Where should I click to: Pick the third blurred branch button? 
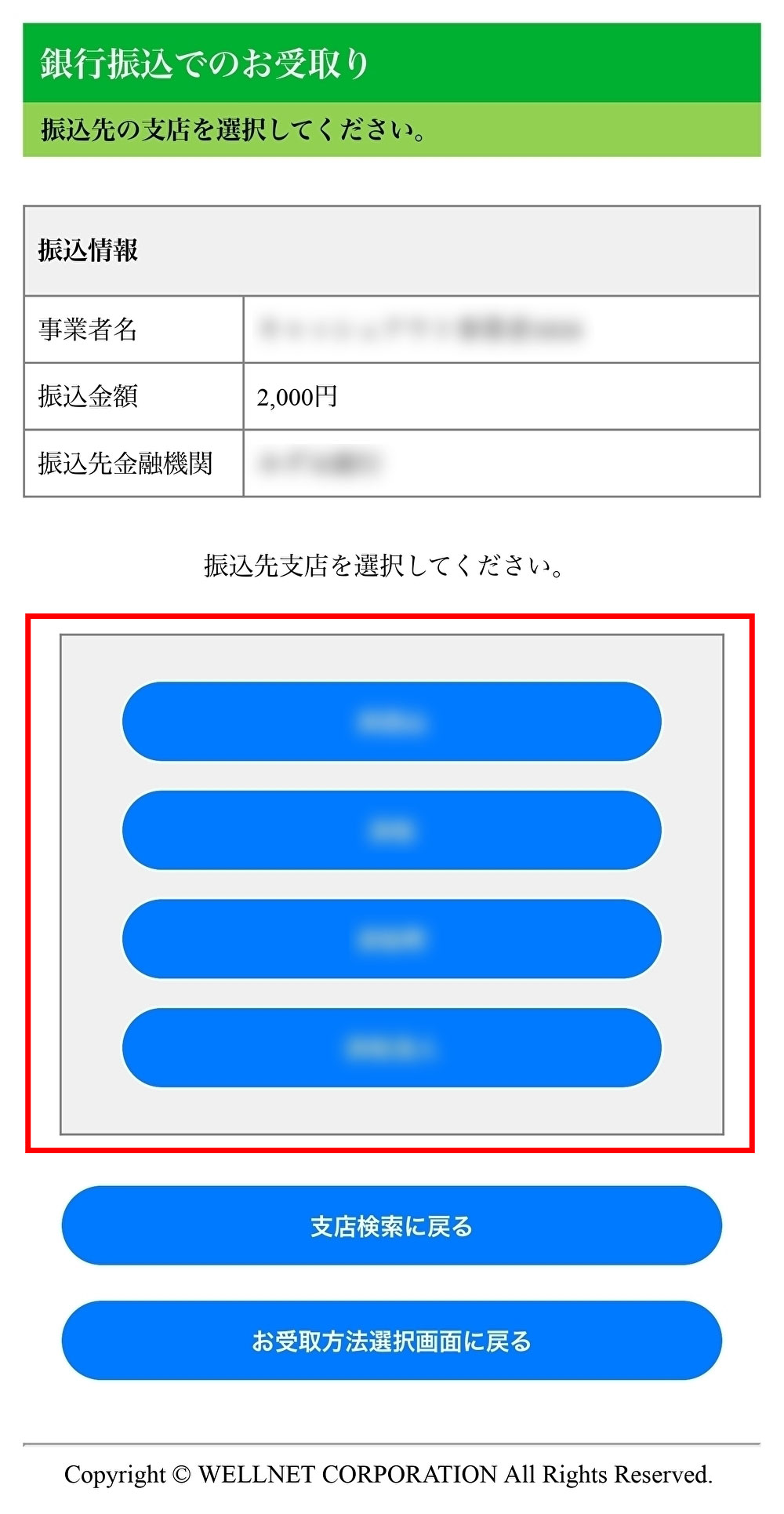pos(391,939)
